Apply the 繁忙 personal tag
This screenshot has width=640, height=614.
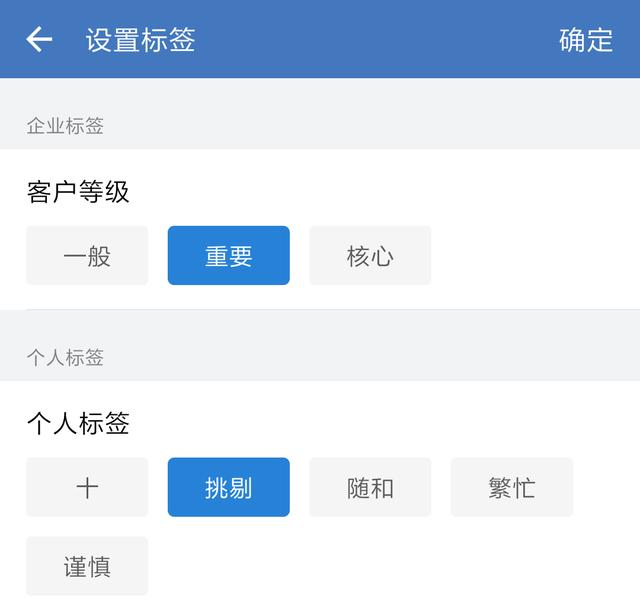[x=511, y=488]
